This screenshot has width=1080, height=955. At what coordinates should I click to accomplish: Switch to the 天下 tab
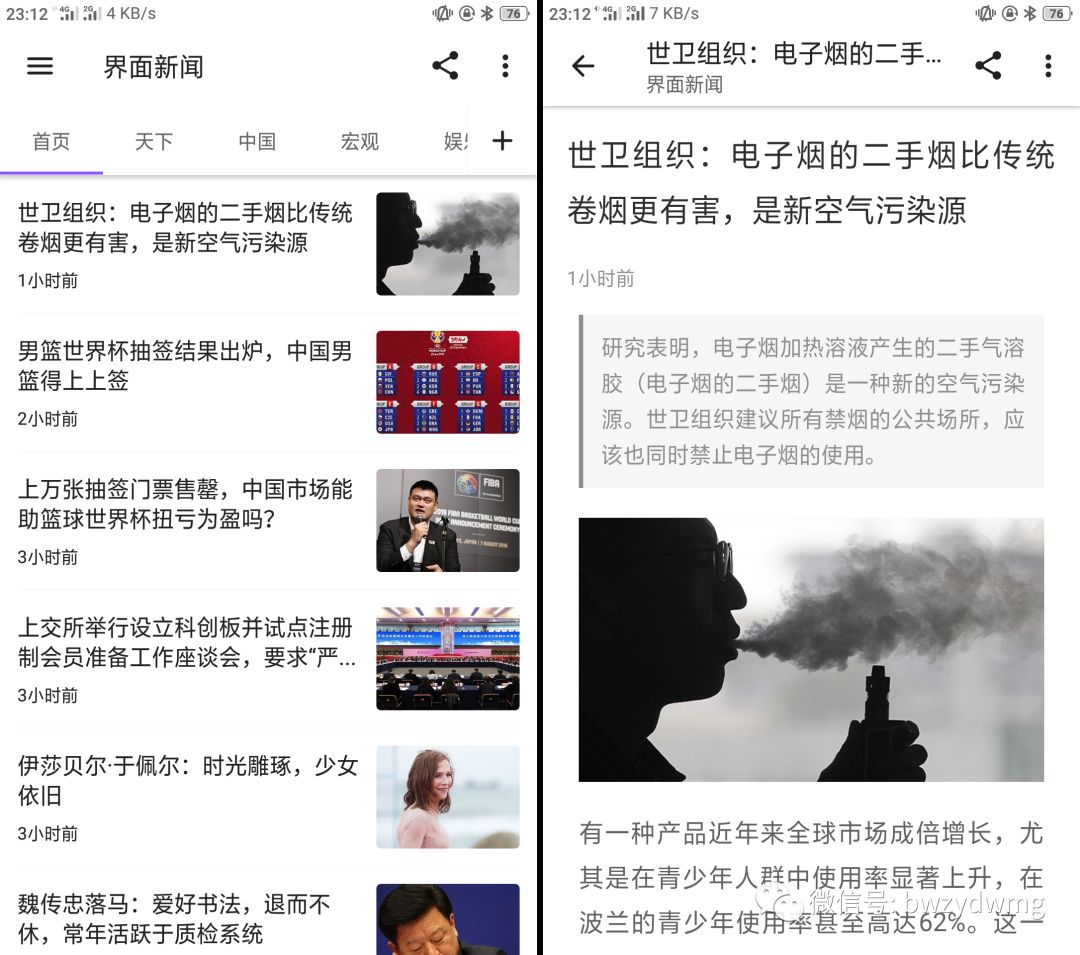[154, 141]
